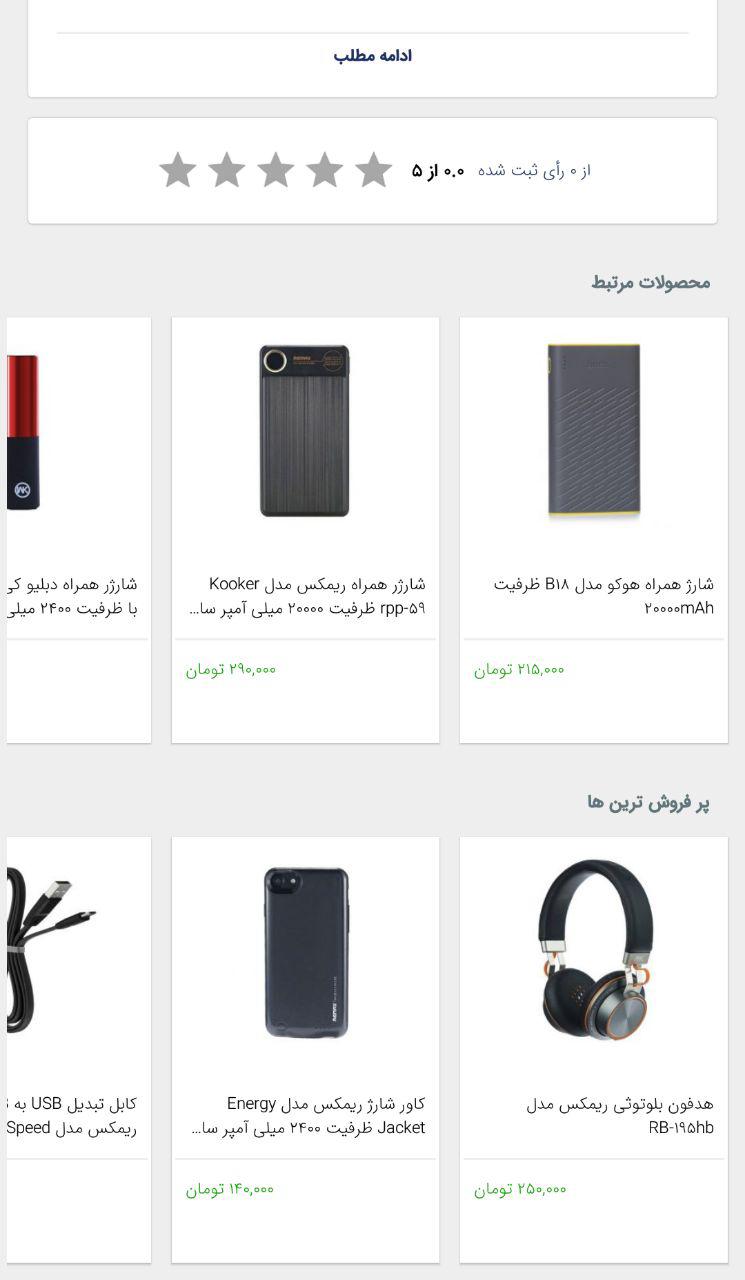Expand the ادامه مطلب link
745x1280 pixels.
point(372,56)
